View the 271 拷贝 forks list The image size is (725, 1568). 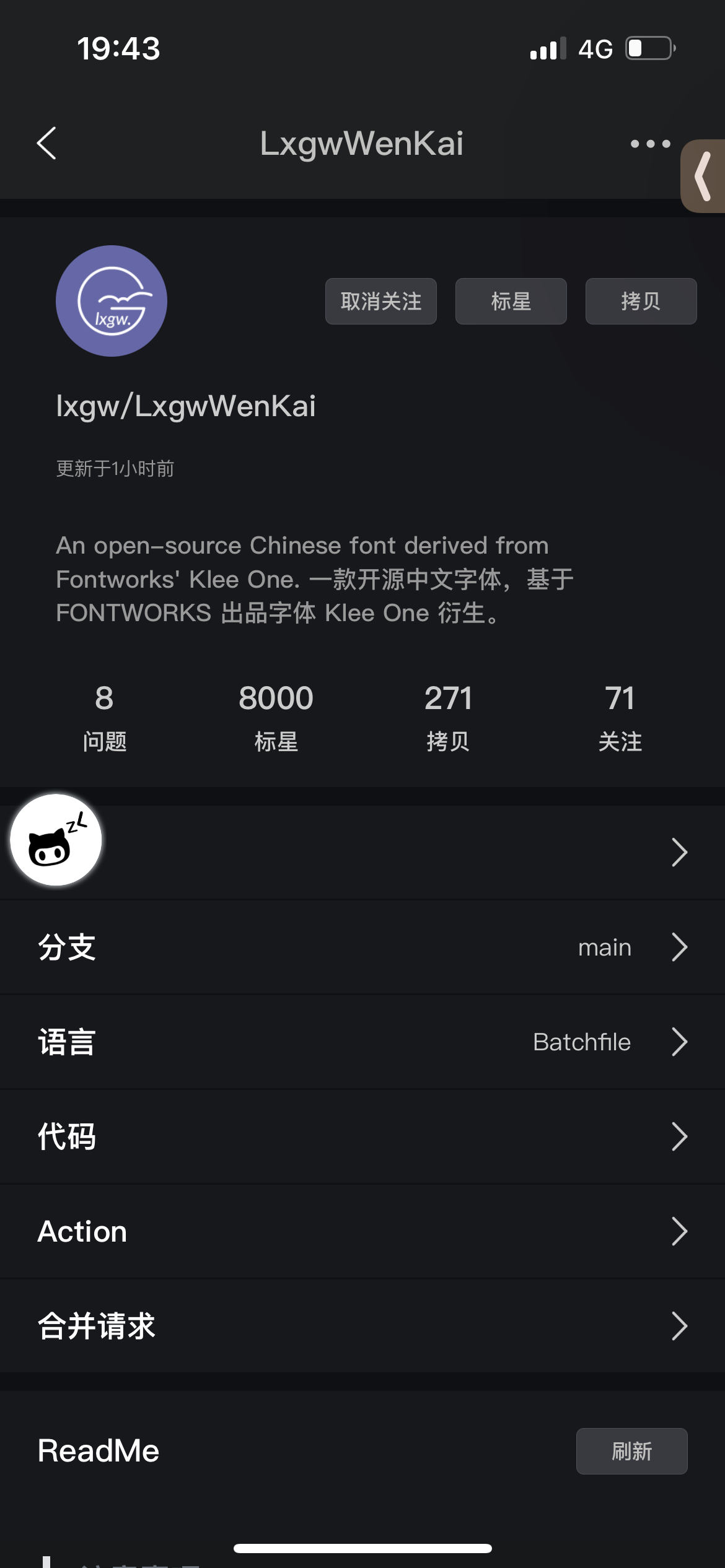448,717
